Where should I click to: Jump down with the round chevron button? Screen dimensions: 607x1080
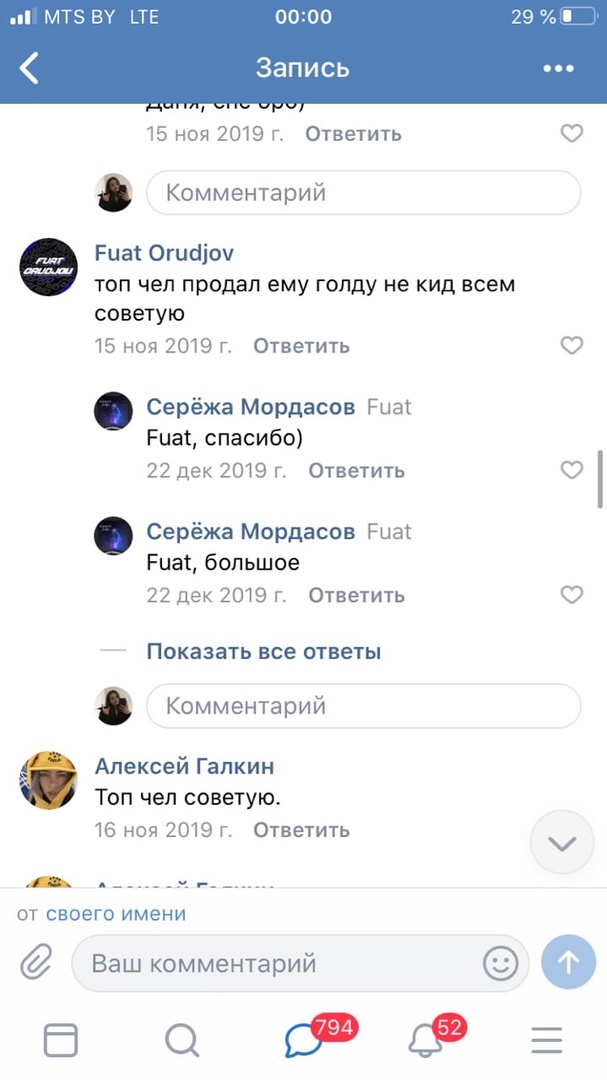(x=562, y=843)
